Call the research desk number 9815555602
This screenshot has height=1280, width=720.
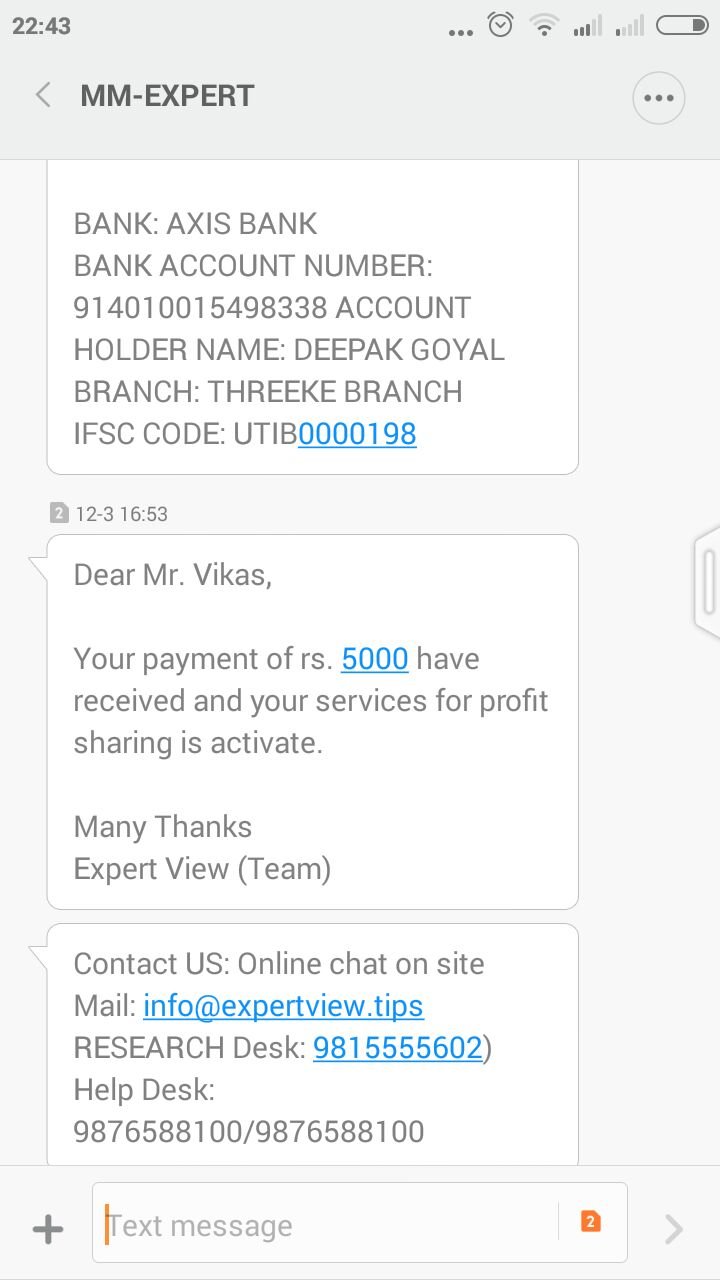398,1047
